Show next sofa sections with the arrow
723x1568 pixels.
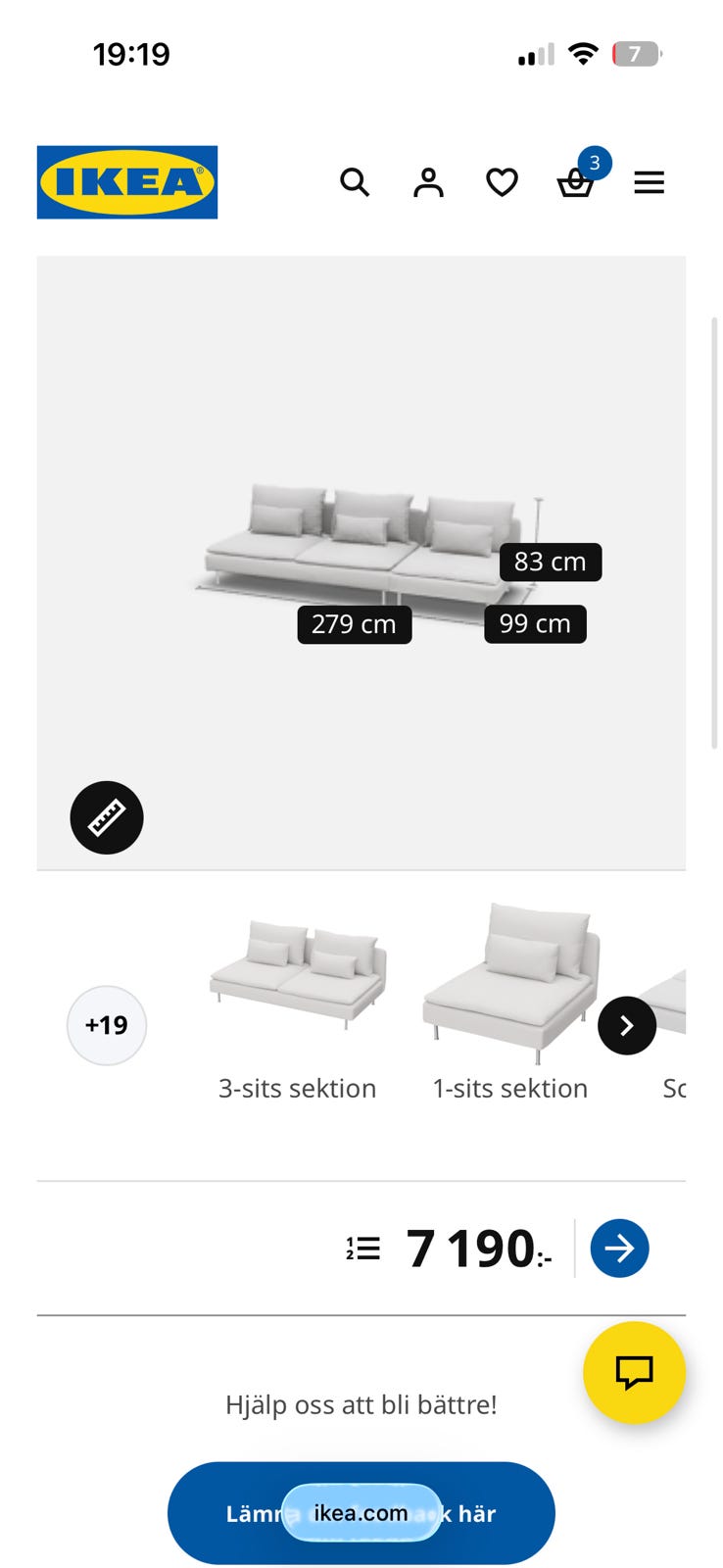click(x=627, y=1025)
